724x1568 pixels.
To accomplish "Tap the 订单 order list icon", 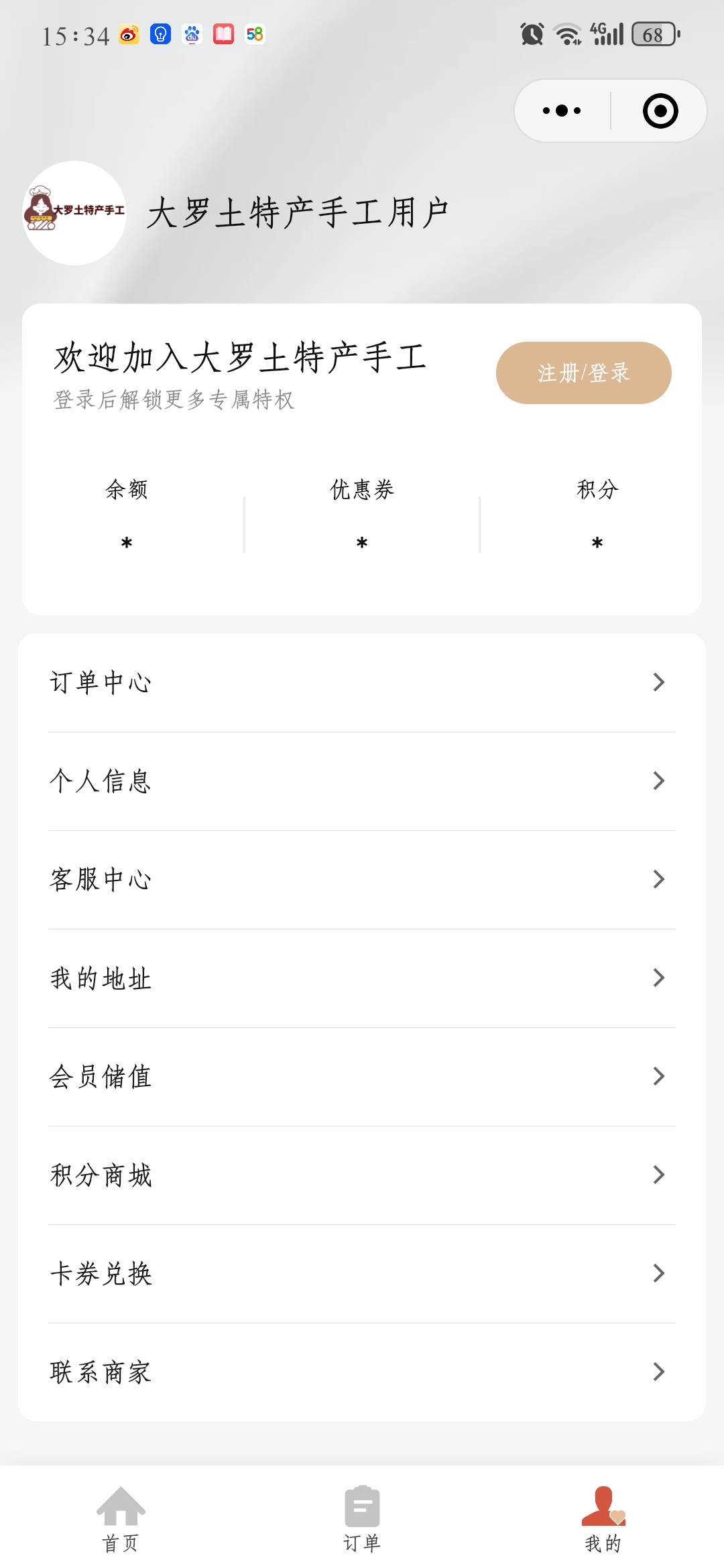I will tap(361, 1506).
